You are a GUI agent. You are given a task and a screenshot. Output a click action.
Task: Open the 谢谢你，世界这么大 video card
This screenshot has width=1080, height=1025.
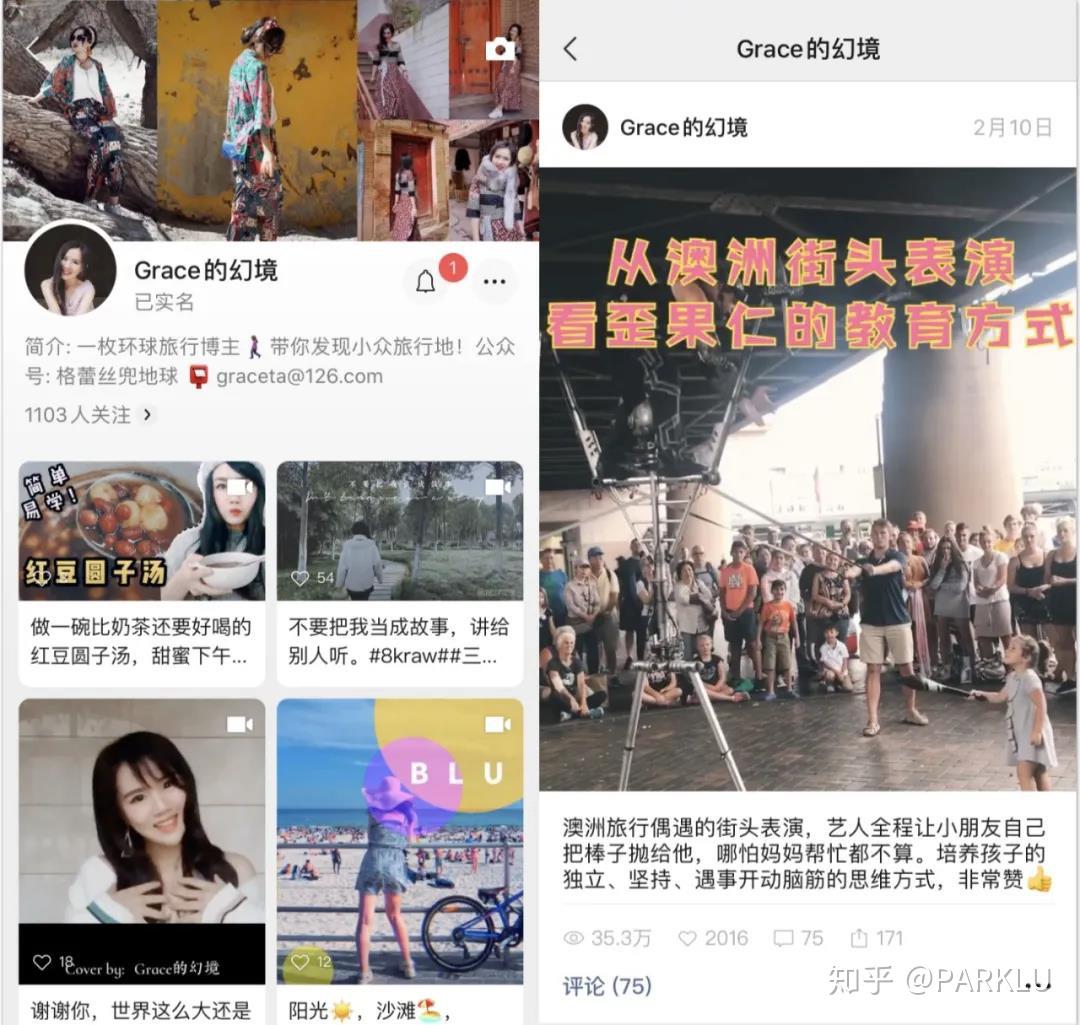[141, 860]
